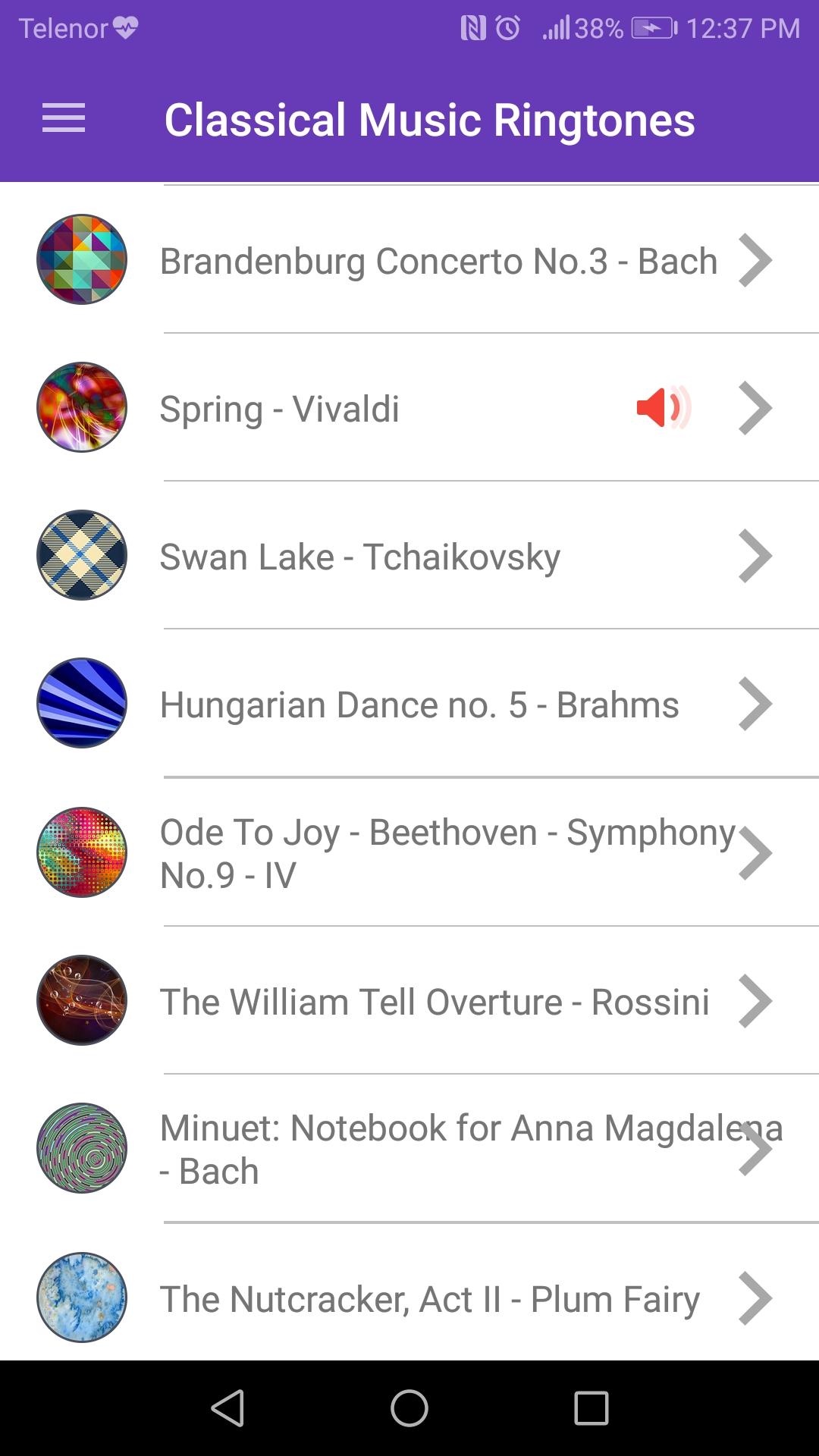Select The William Tell Overture - Rossini

pyautogui.click(x=434, y=1002)
